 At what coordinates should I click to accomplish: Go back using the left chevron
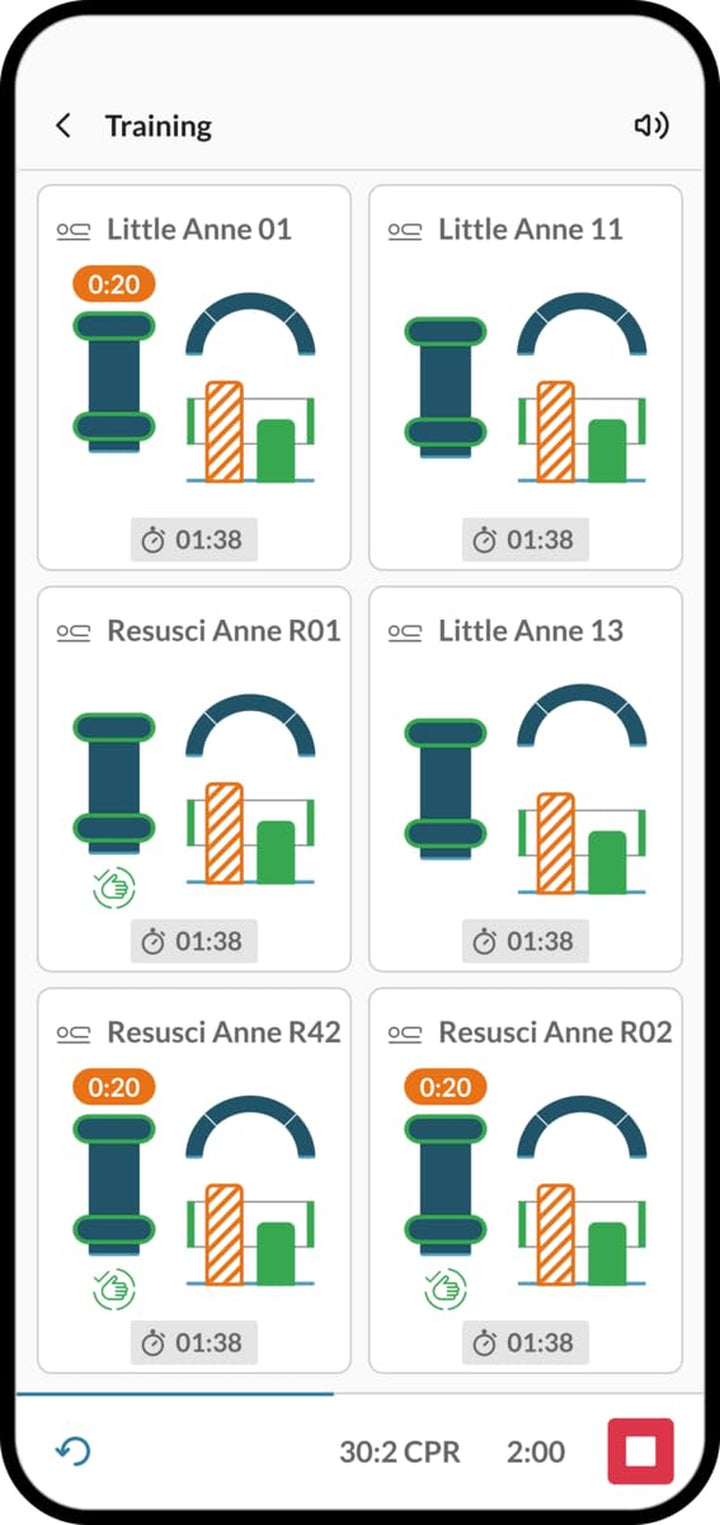point(62,125)
